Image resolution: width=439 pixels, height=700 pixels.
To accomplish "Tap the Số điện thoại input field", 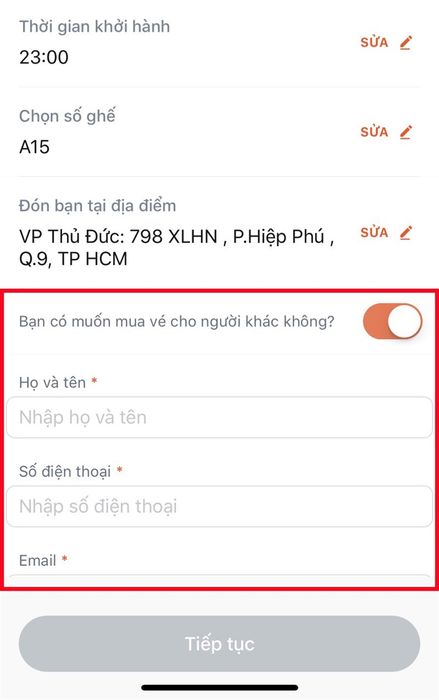I will 219,506.
